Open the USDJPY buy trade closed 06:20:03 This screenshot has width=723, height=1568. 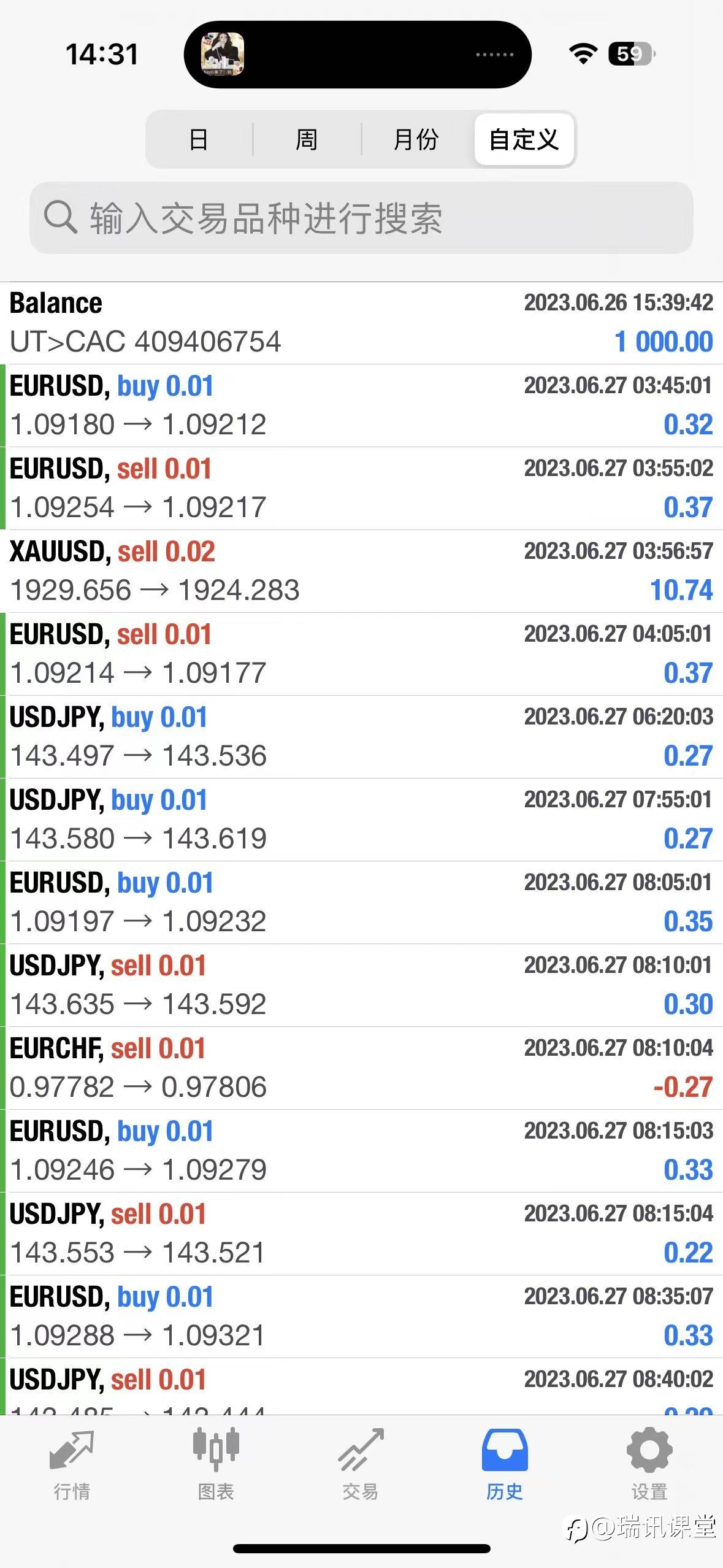point(361,737)
